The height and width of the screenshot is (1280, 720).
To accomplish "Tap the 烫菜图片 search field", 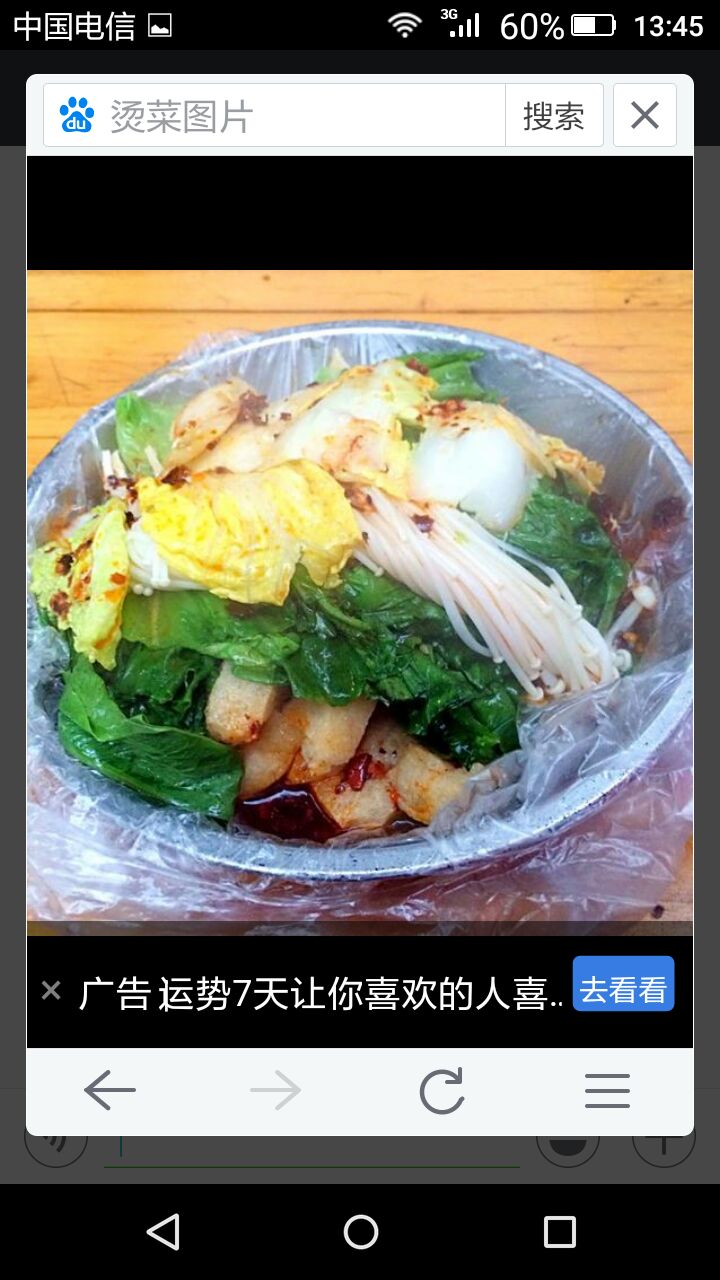I will [290, 116].
